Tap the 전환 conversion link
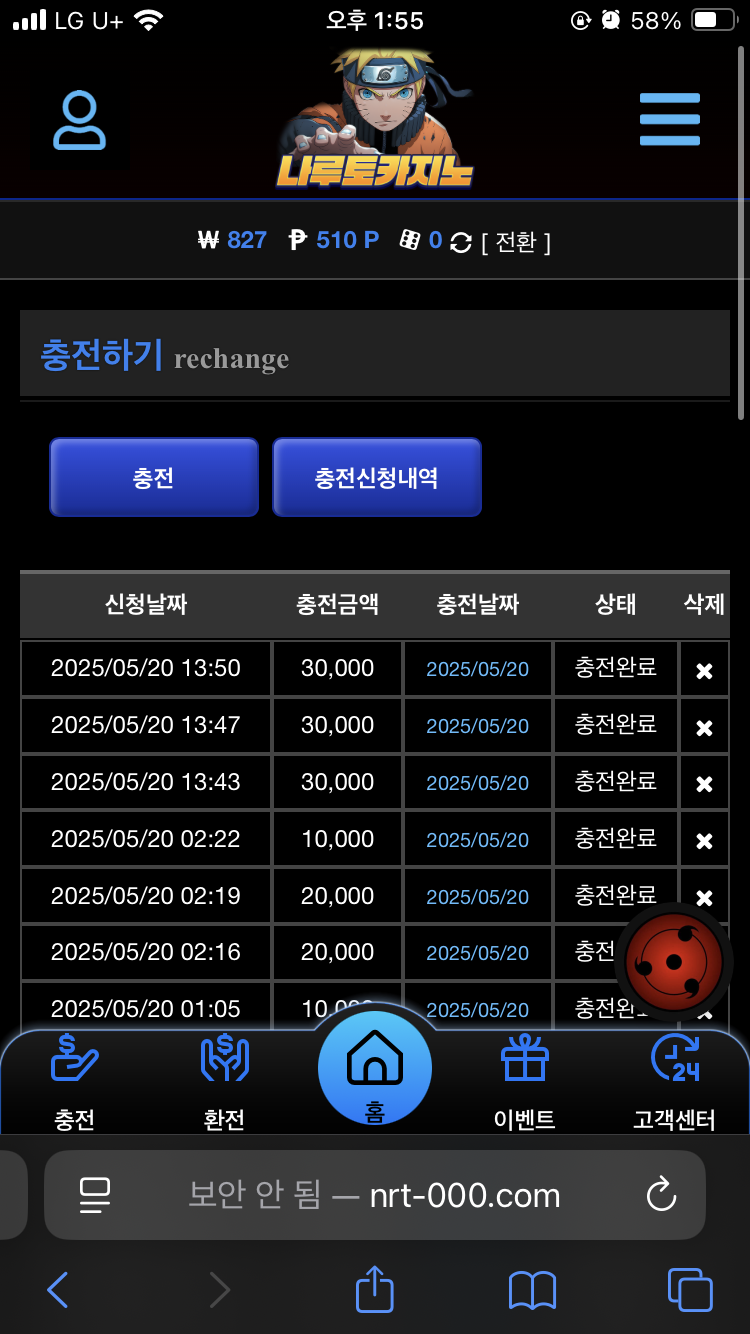Screen dimensions: 750x1334 tap(515, 241)
